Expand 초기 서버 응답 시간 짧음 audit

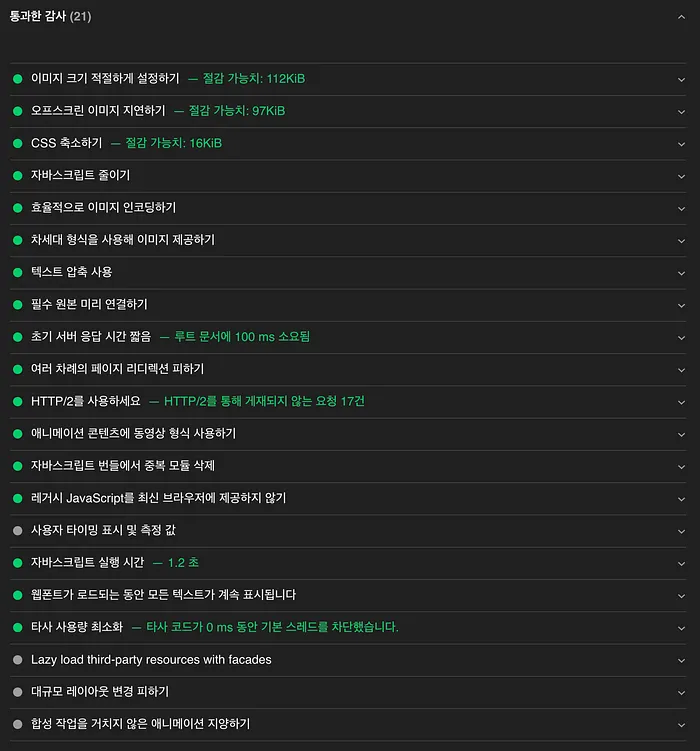[91, 337]
